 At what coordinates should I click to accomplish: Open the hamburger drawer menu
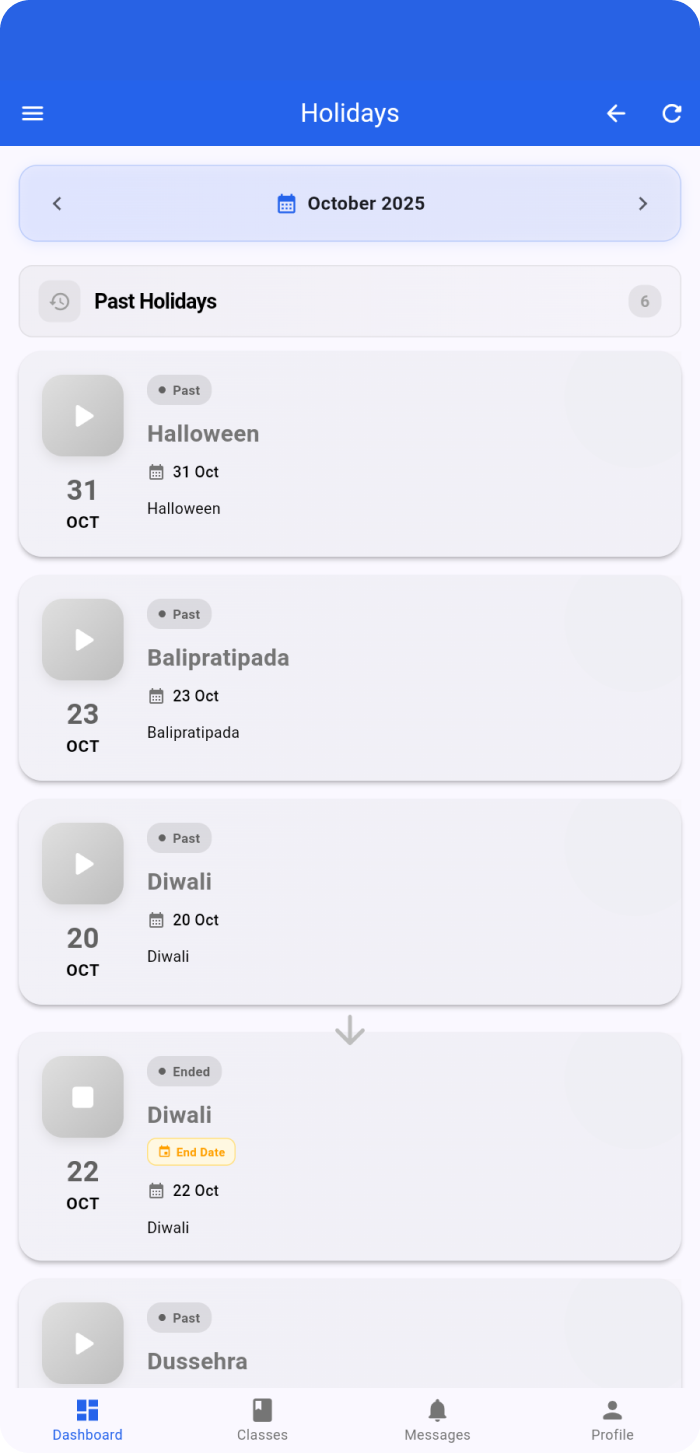(x=33, y=114)
